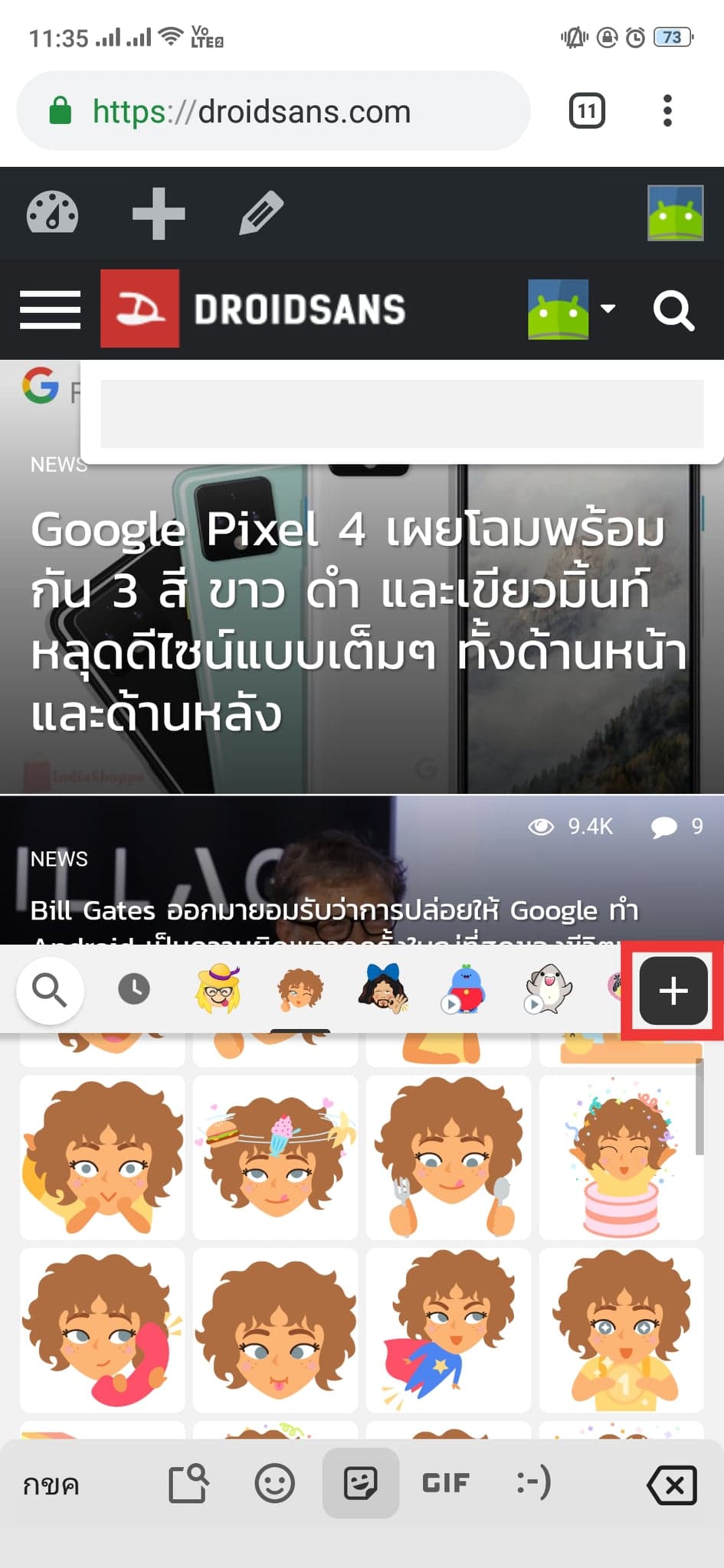Add new post with plus icon
724x1568 pixels.
(x=159, y=213)
